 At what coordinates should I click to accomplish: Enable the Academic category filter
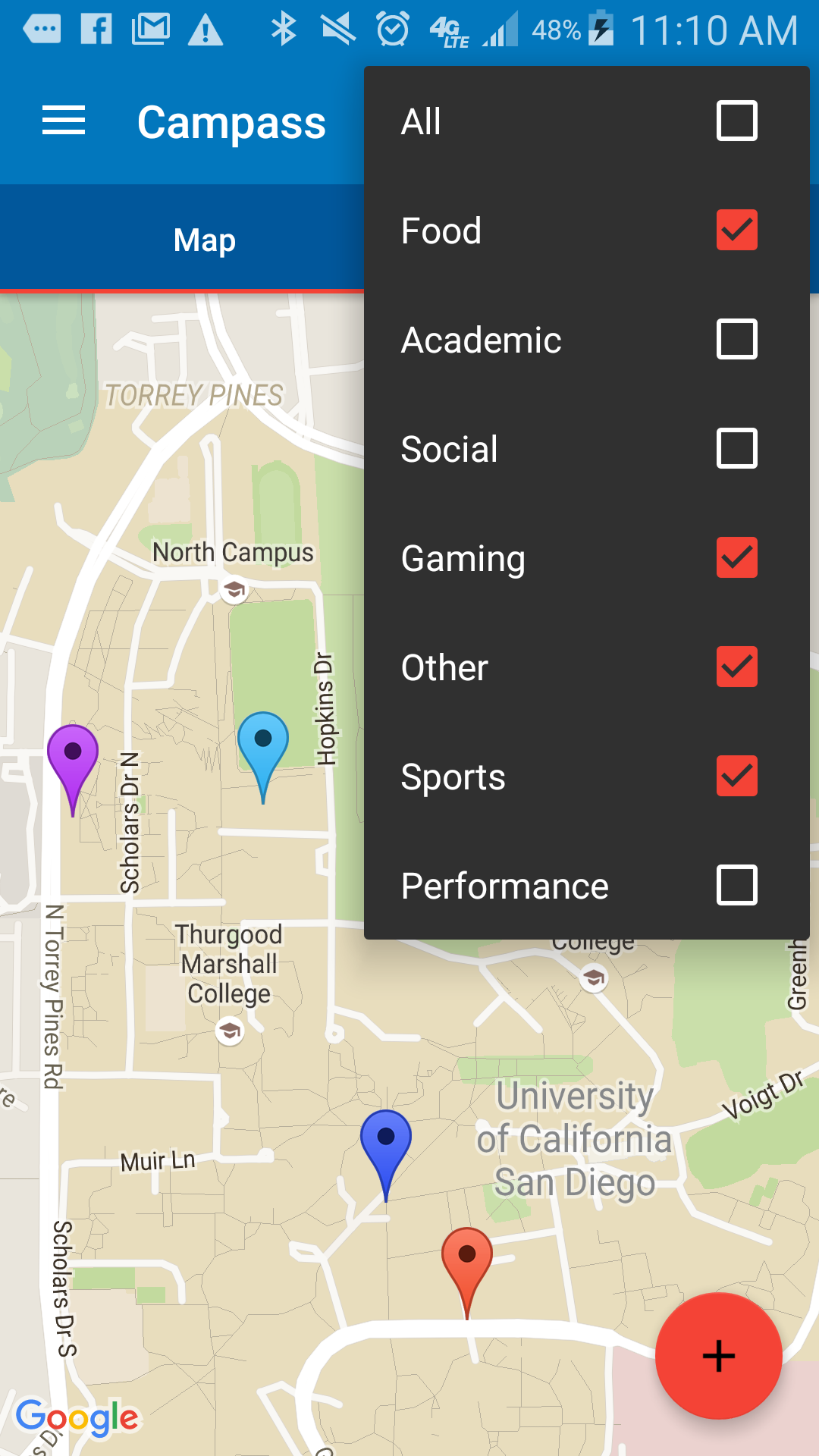[736, 340]
